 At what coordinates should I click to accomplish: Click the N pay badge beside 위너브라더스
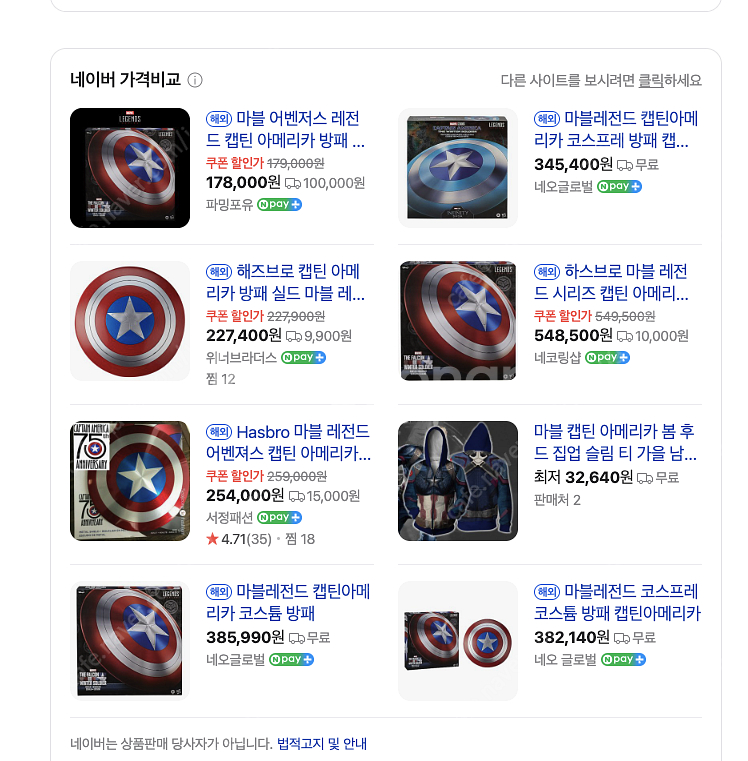[x=305, y=357]
